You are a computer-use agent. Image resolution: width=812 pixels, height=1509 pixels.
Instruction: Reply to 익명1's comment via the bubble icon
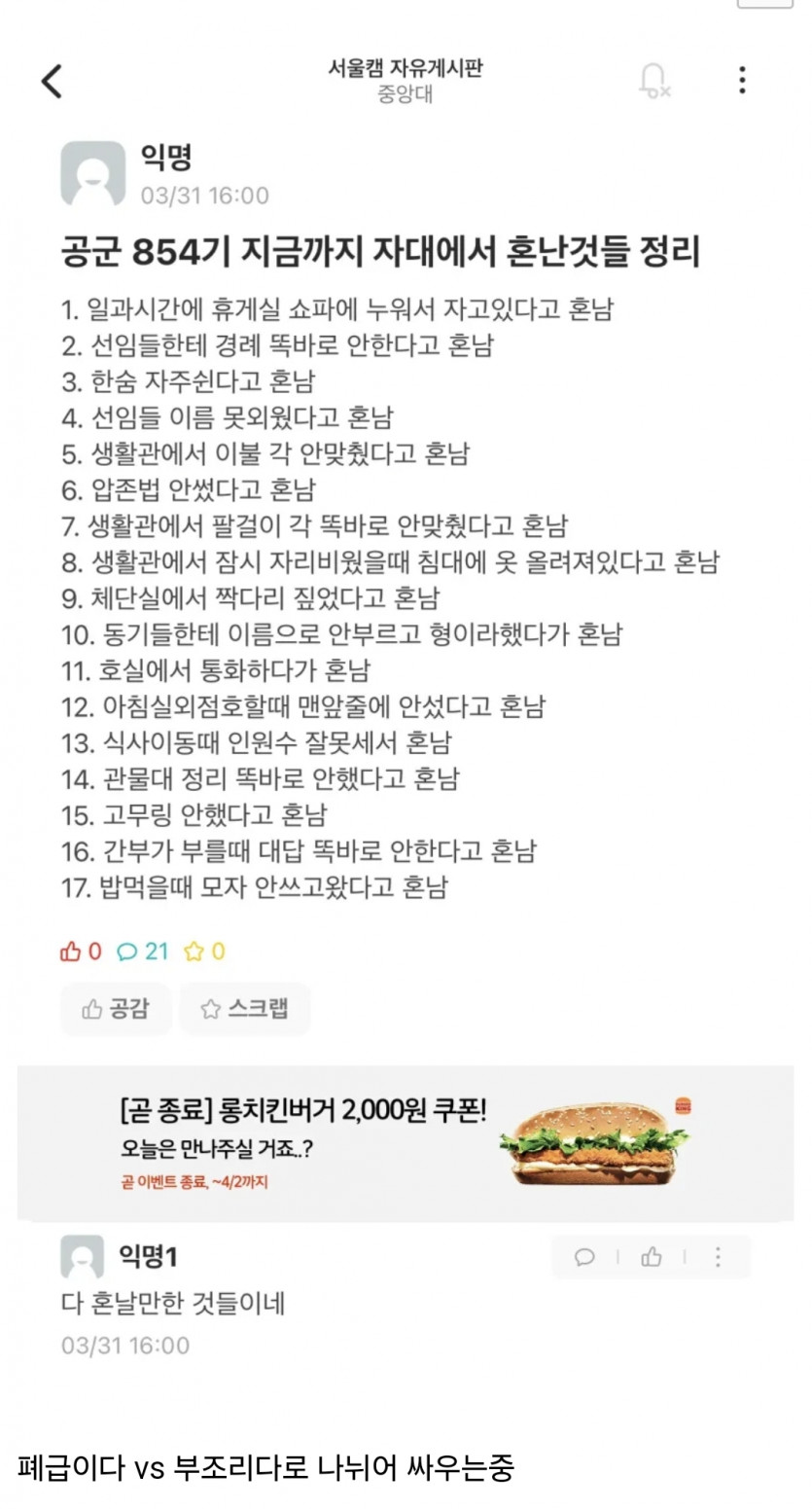[x=584, y=1257]
